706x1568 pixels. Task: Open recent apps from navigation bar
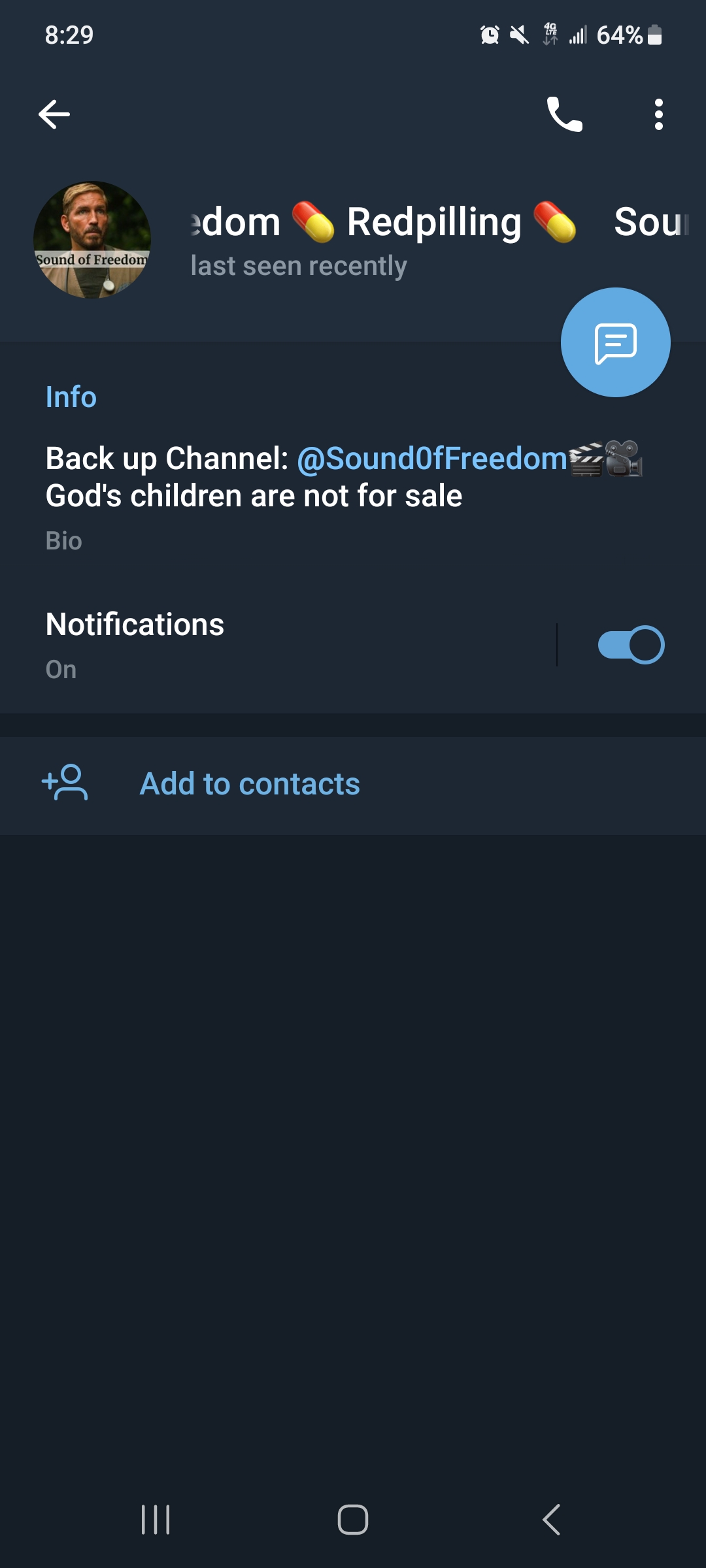pos(156,1520)
